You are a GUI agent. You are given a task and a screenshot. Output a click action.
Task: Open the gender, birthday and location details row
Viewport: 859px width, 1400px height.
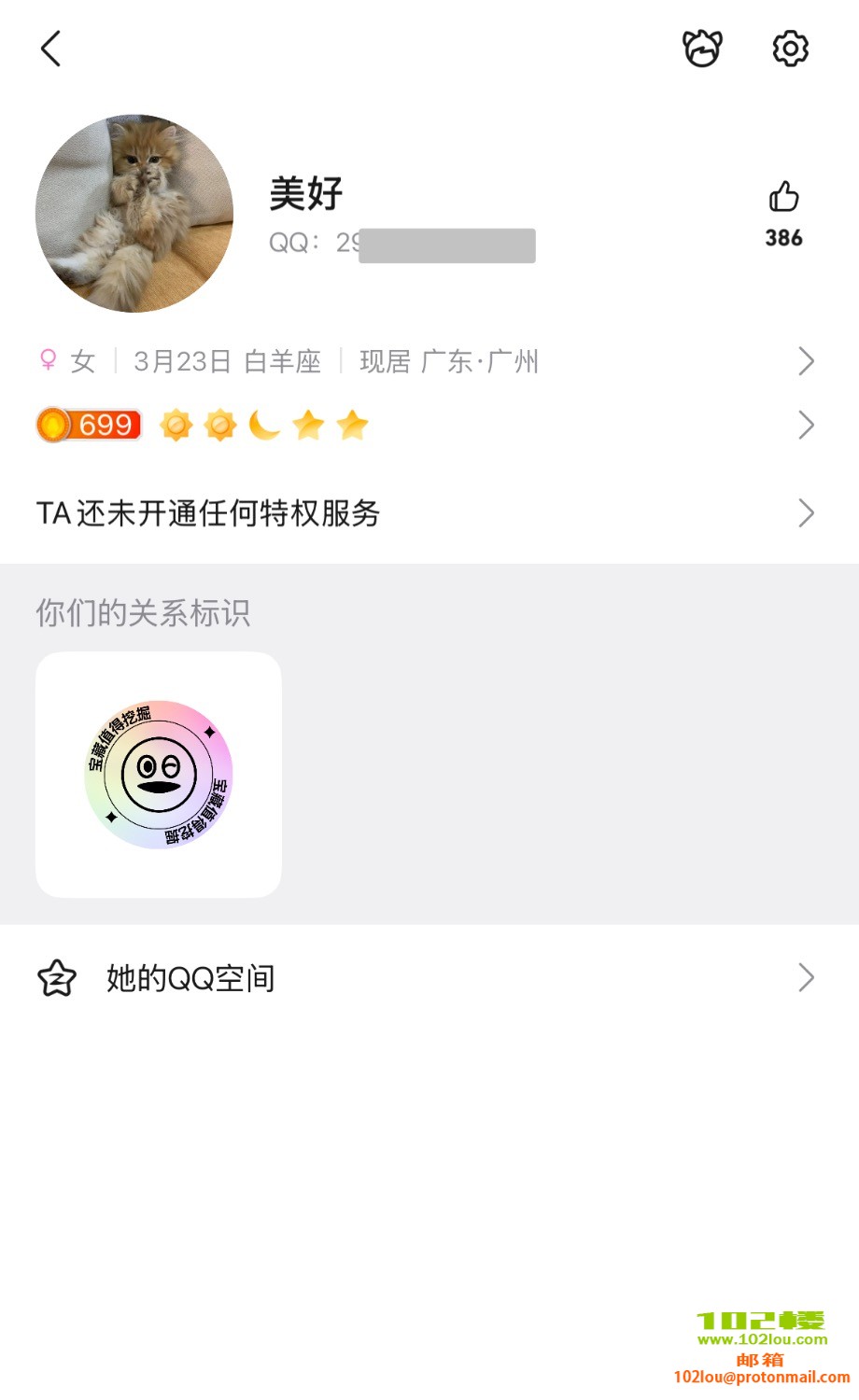click(x=425, y=361)
